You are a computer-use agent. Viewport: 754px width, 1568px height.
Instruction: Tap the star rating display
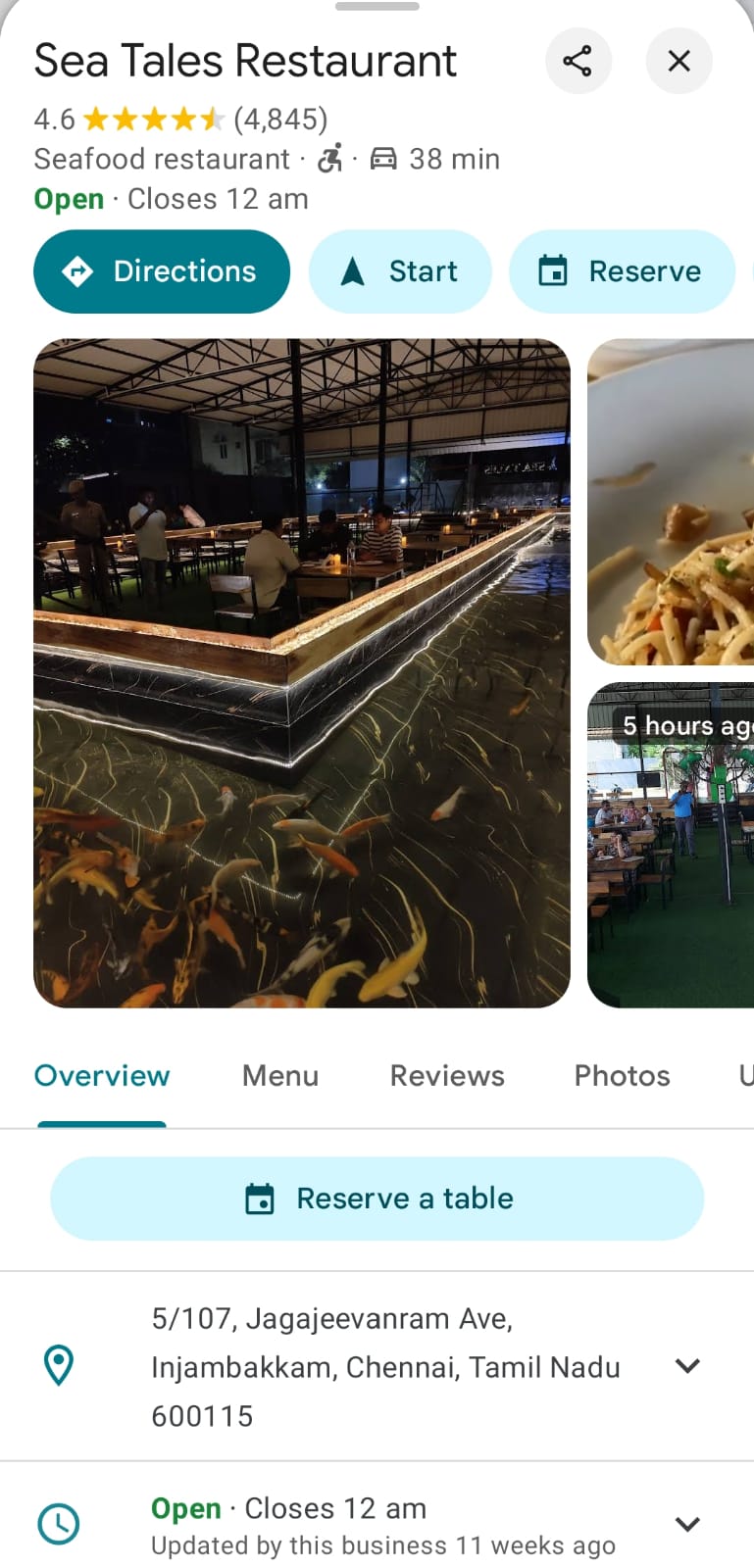point(152,120)
